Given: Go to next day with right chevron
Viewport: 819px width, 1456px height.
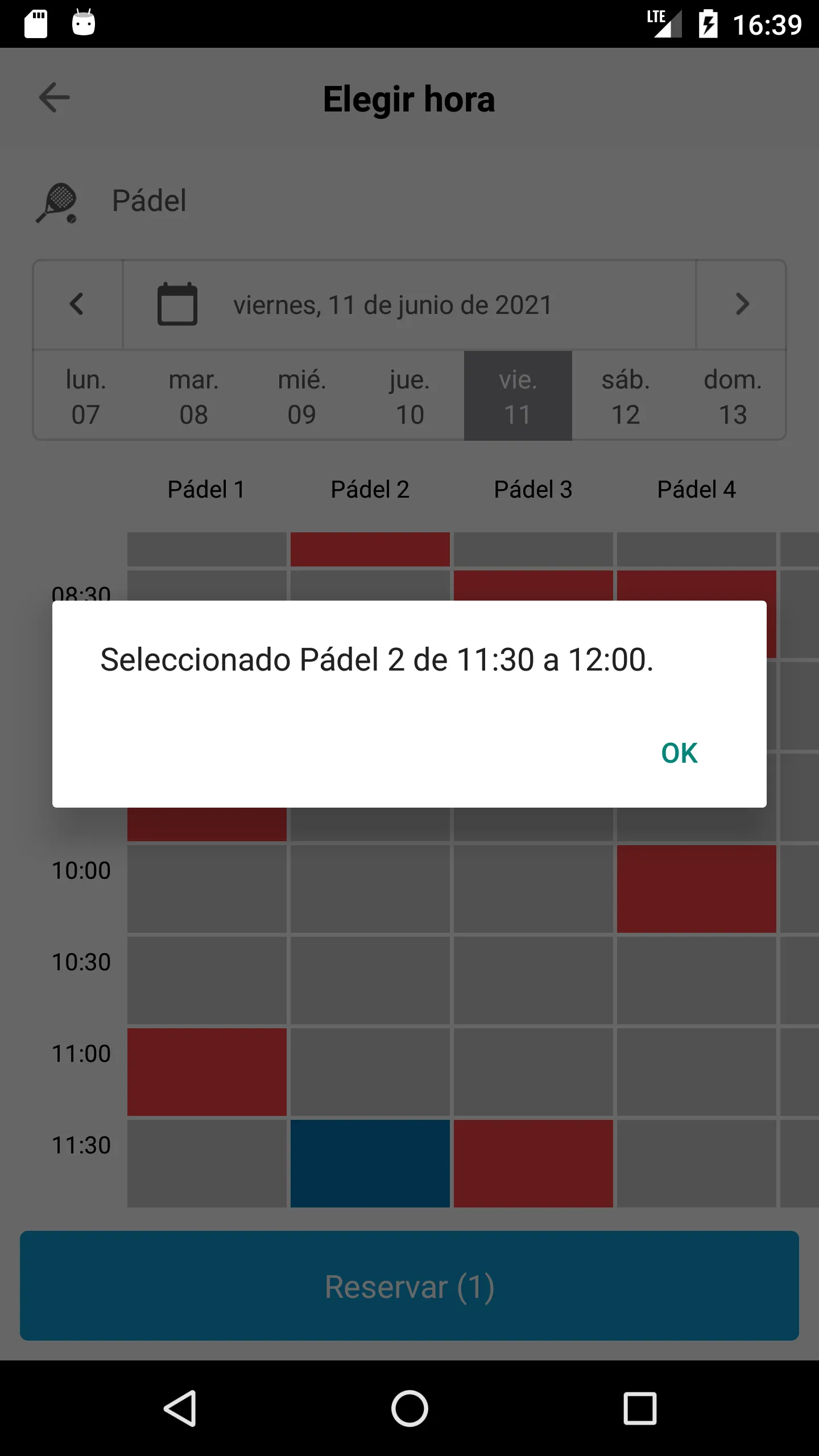Looking at the screenshot, I should click(x=741, y=304).
